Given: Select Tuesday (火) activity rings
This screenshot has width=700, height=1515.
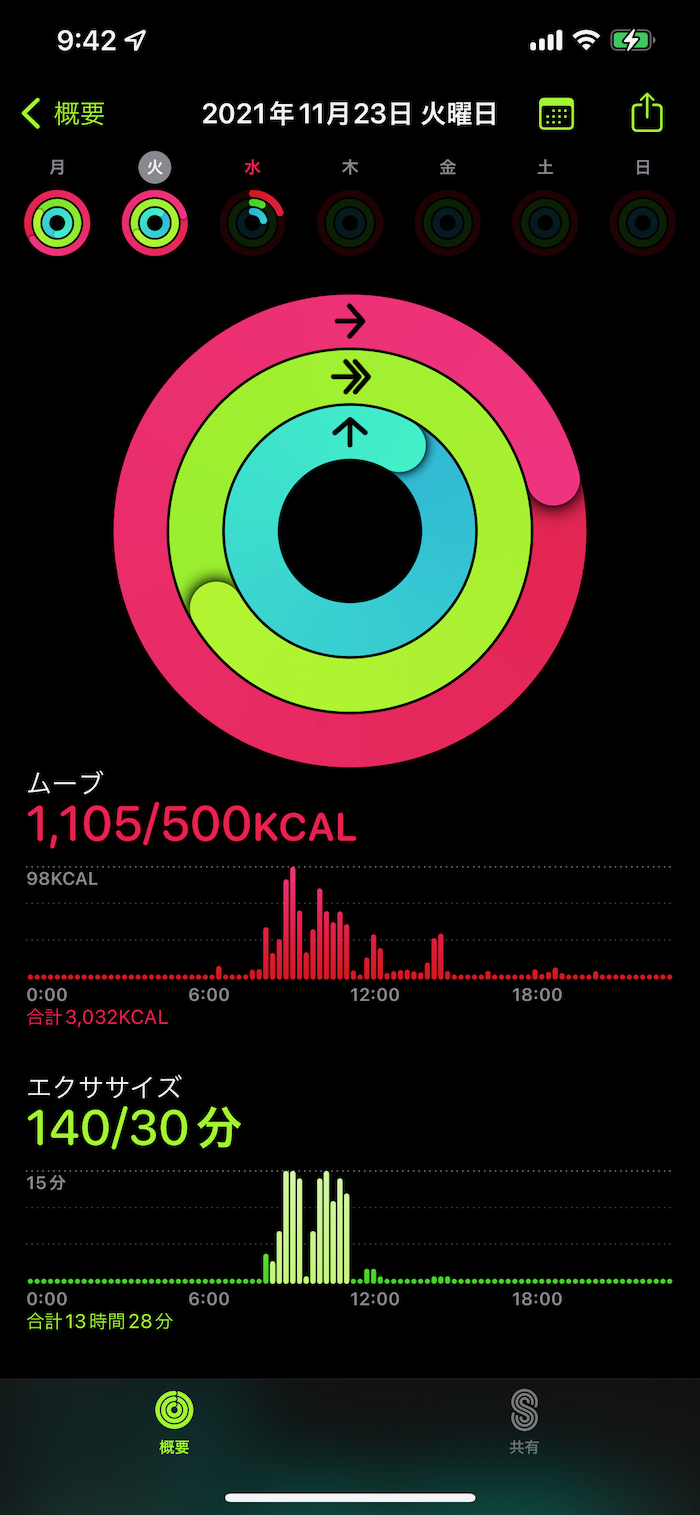Looking at the screenshot, I should pos(155,222).
